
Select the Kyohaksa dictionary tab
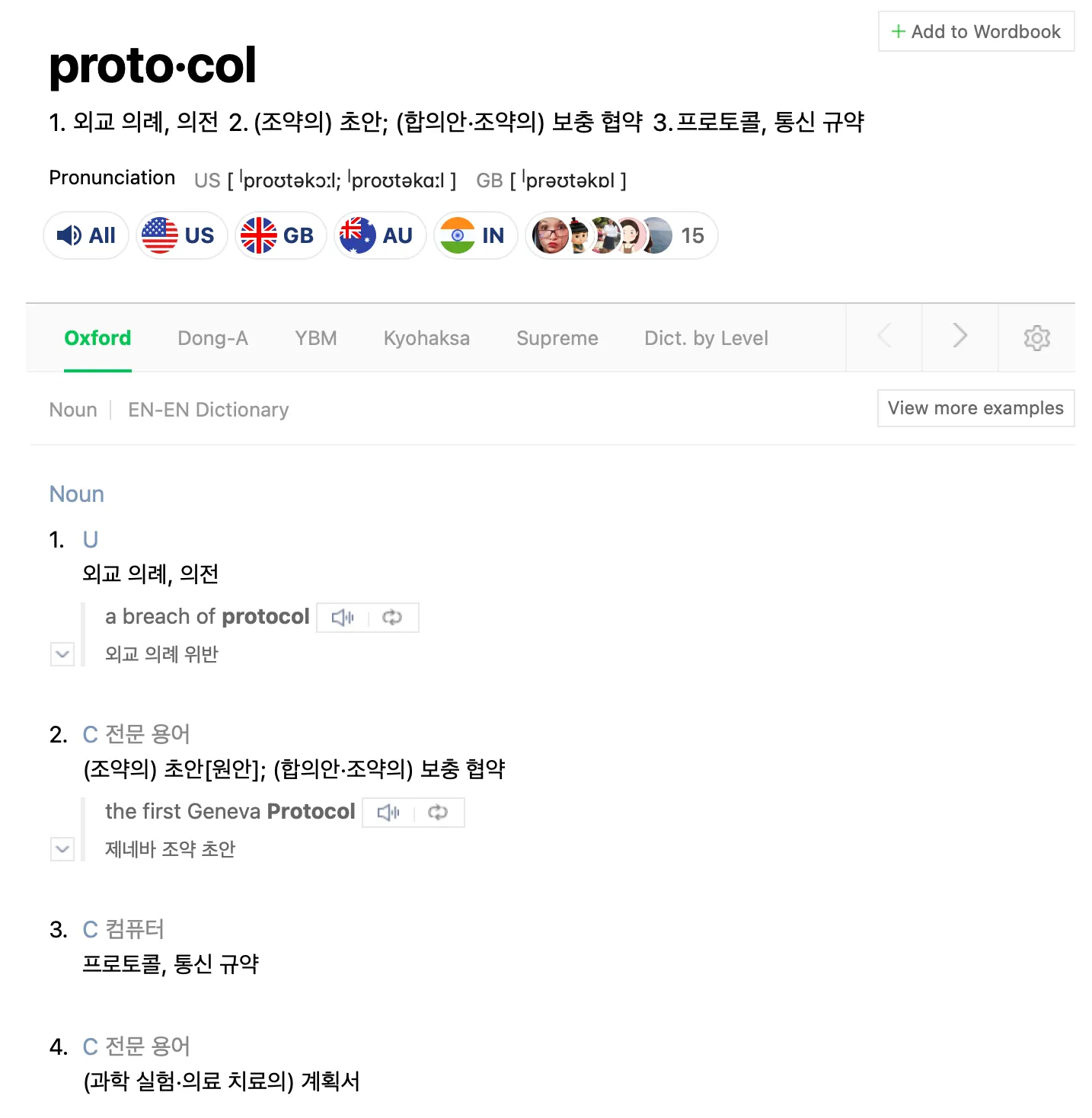(x=426, y=338)
